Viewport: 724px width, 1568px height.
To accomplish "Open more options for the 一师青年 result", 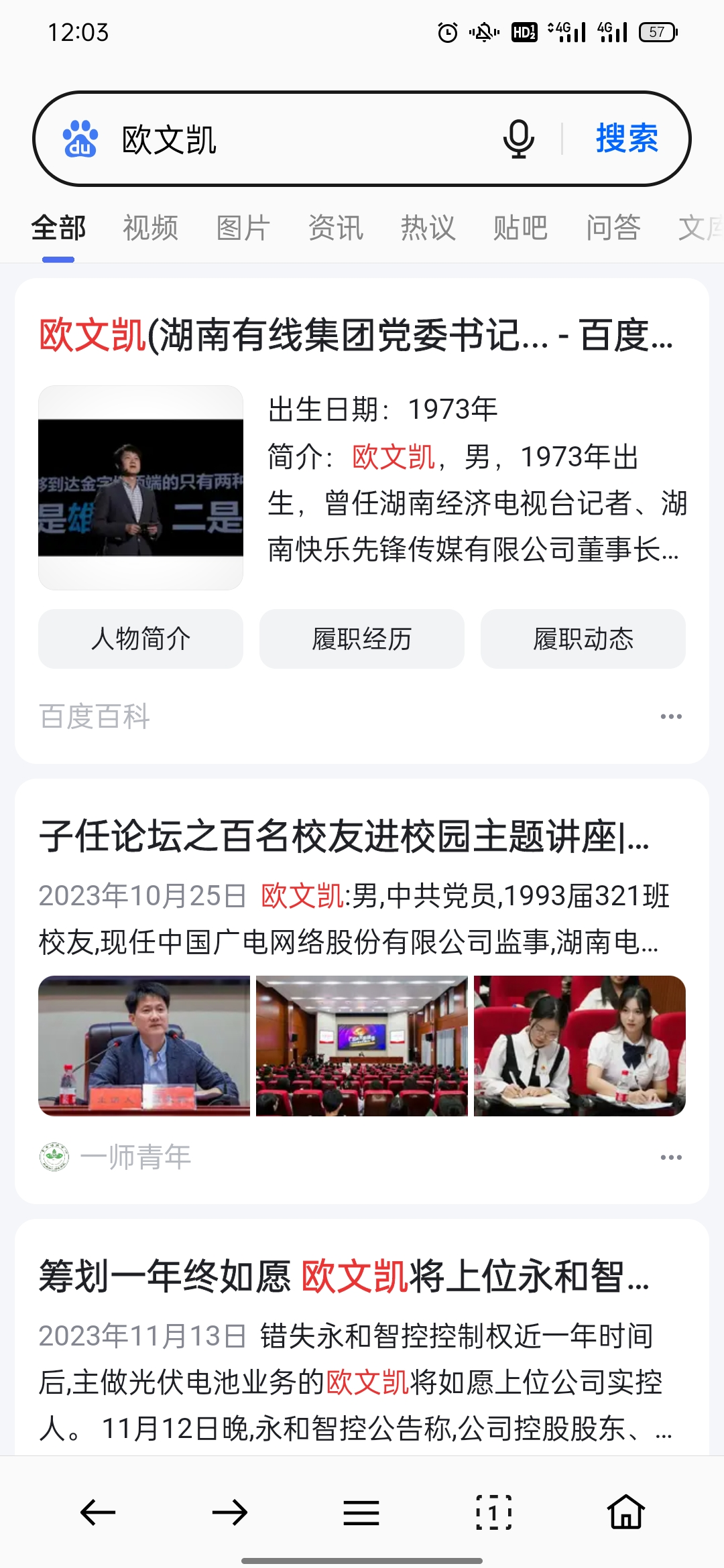I will pyautogui.click(x=670, y=1157).
